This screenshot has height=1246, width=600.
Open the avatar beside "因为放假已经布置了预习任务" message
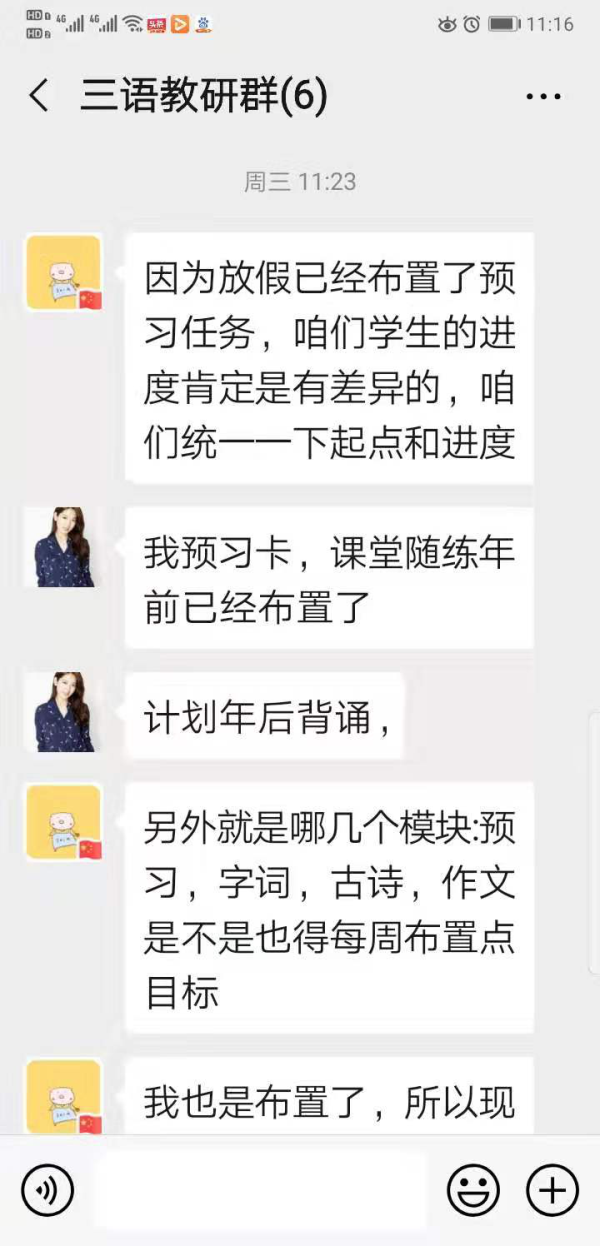[63, 272]
